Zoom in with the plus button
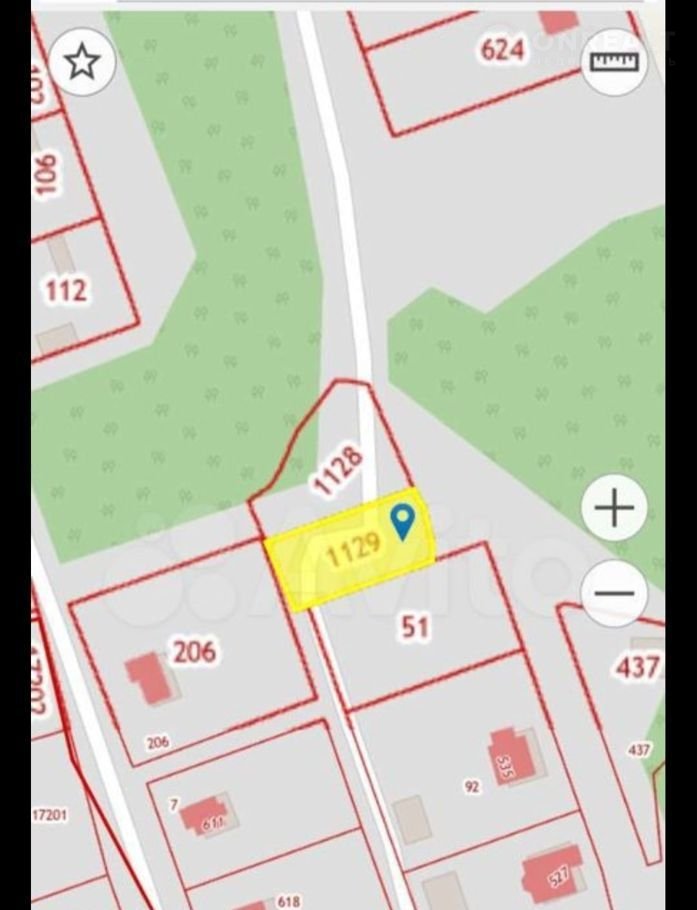The image size is (697, 910). coord(614,508)
